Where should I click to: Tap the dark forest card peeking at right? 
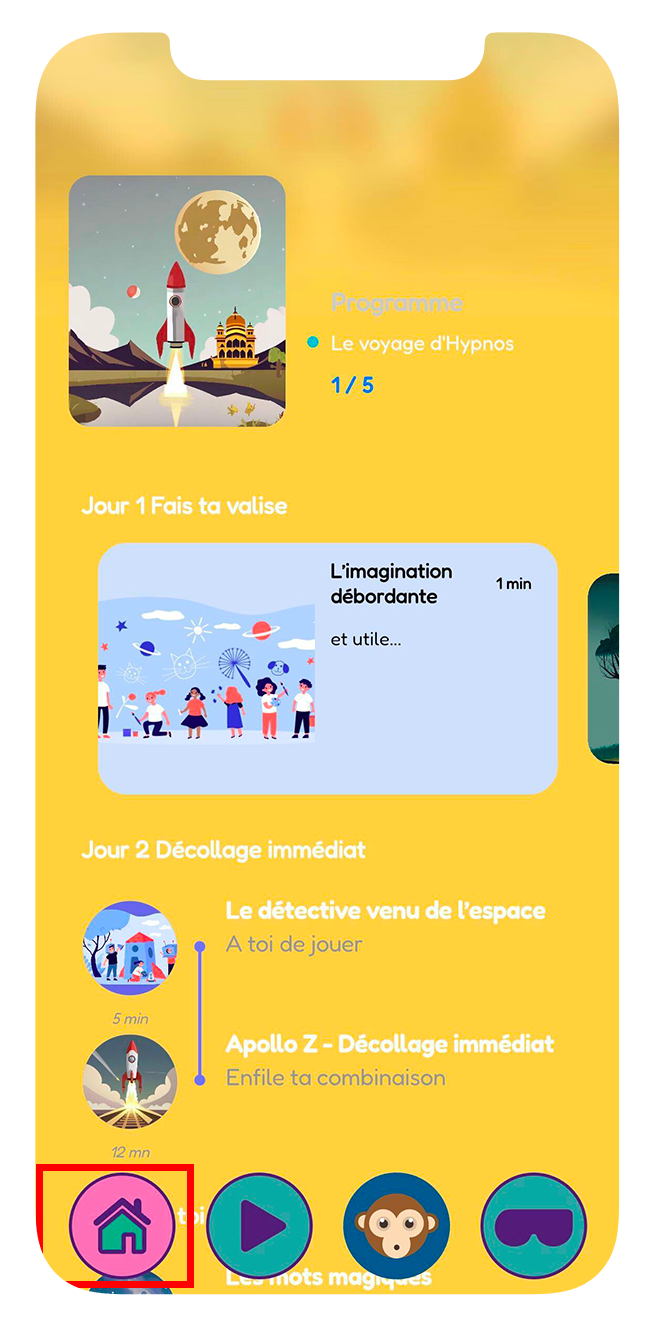[603, 669]
